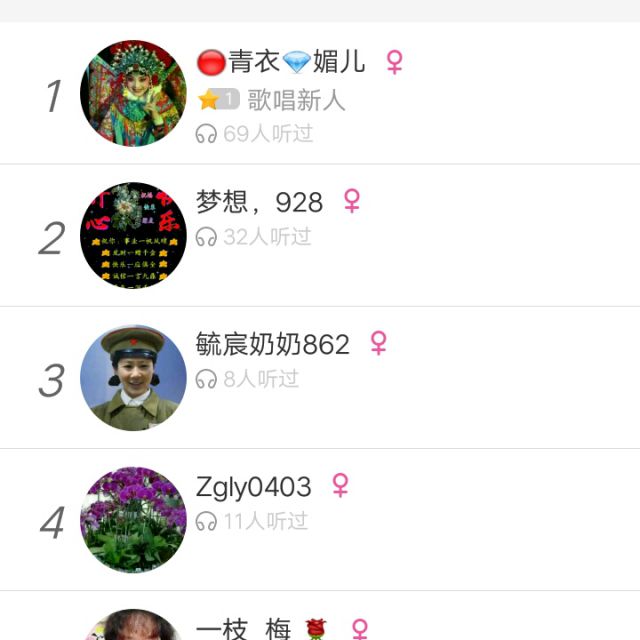Viewport: 640px width, 640px height.
Task: Open 青衣媚儿's ranked entry
Action: [x=400, y=94]
